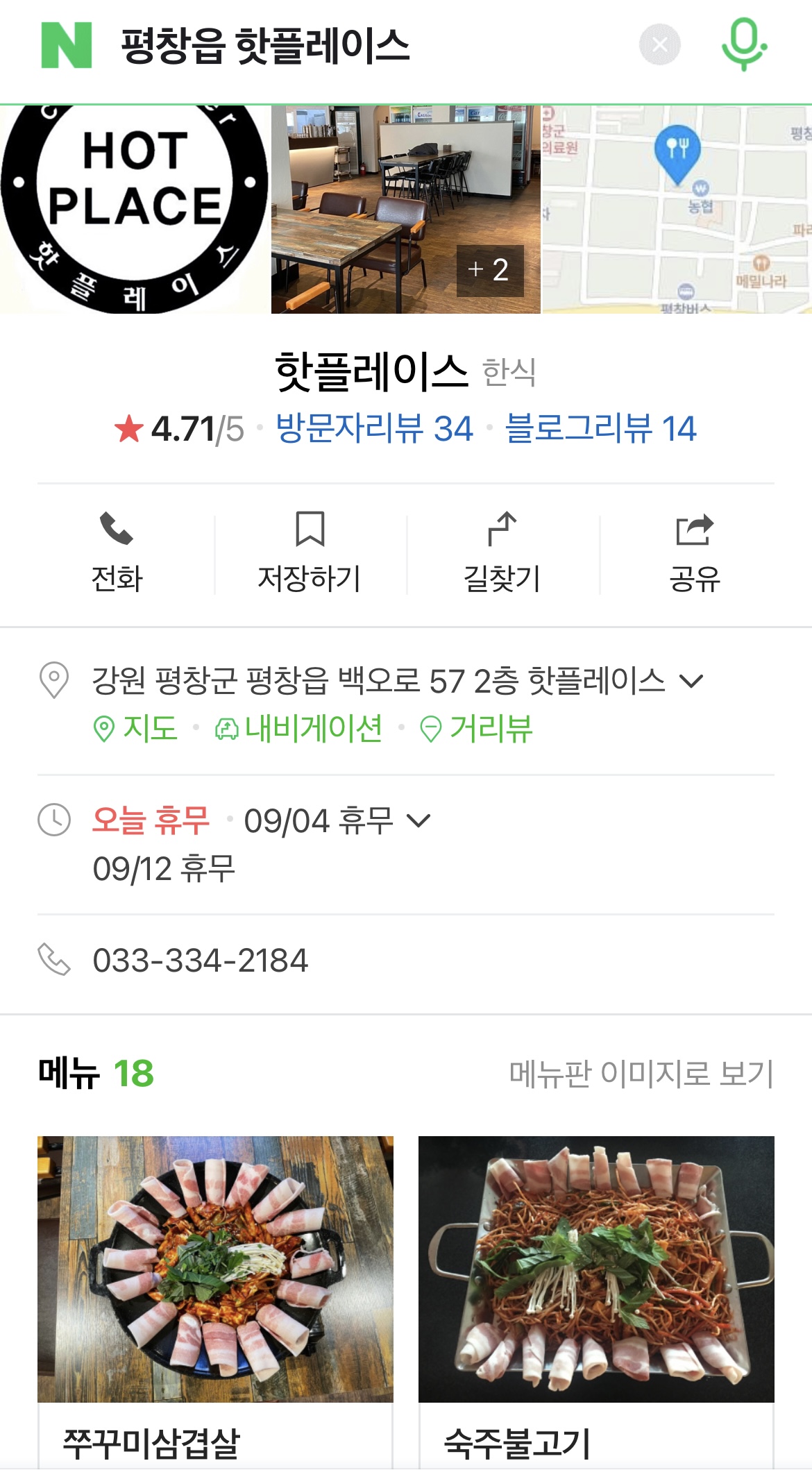
Task: Launch 내비게이션 navigation link
Action: pyautogui.click(x=298, y=729)
